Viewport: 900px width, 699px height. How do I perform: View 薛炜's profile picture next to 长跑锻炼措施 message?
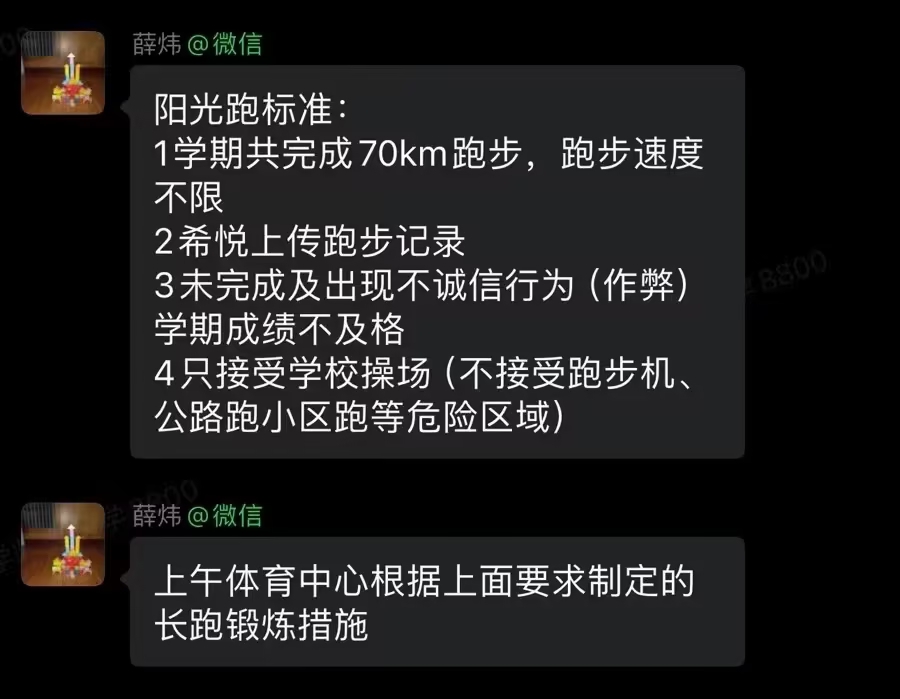pos(63,544)
